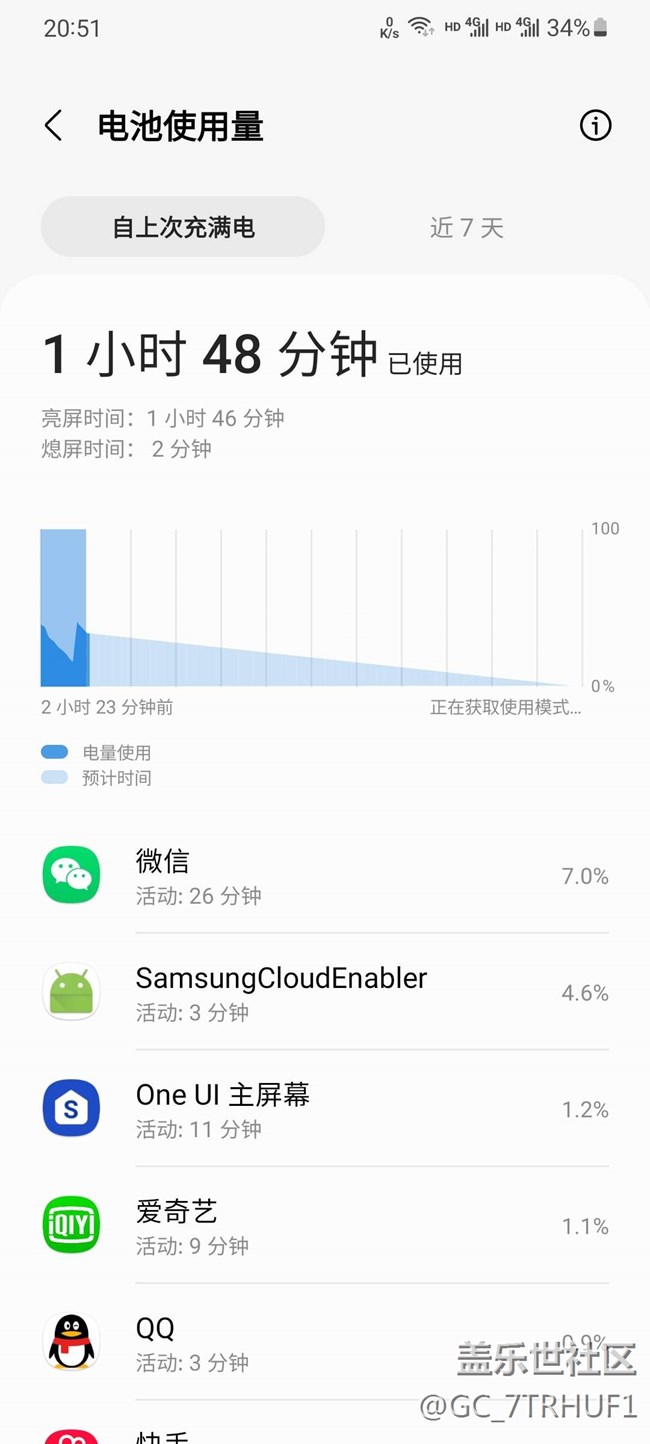Open QQ battery usage details
This screenshot has width=650, height=1444.
point(325,1343)
